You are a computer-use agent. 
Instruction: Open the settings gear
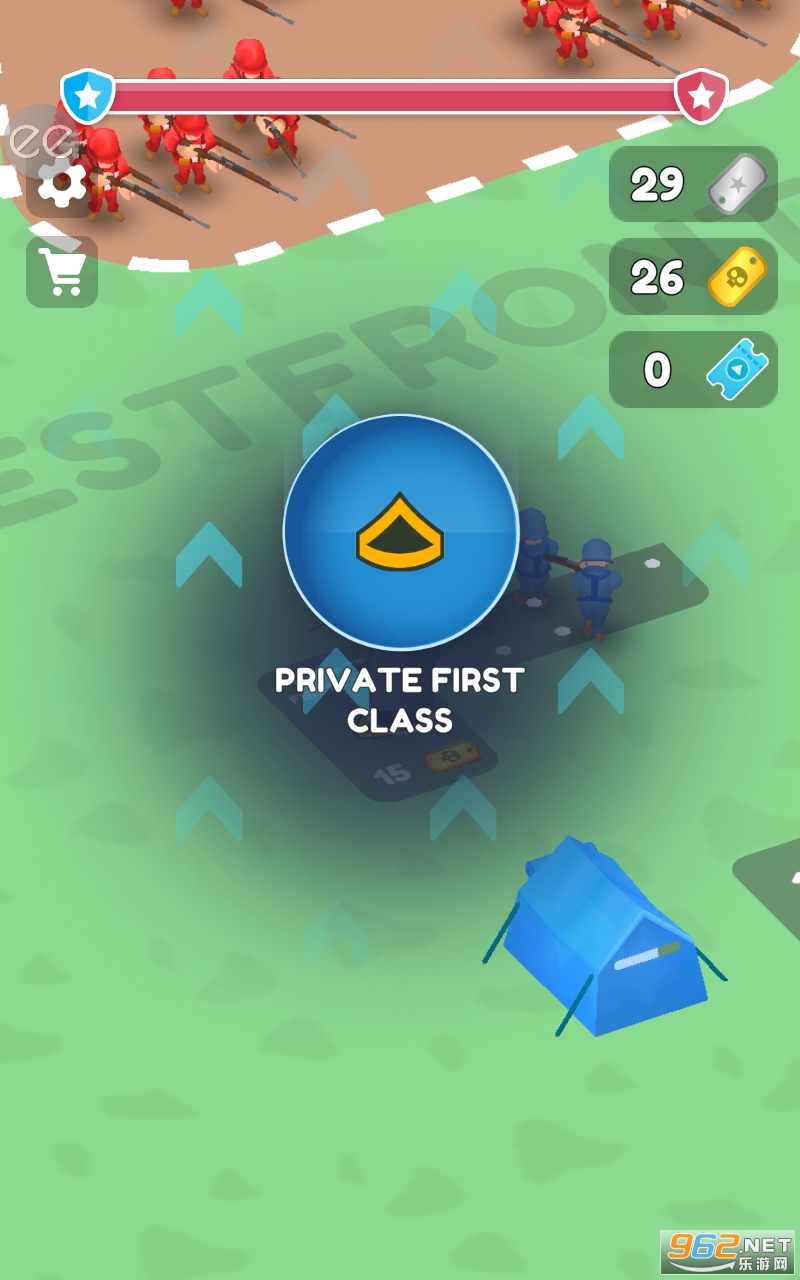[62, 182]
